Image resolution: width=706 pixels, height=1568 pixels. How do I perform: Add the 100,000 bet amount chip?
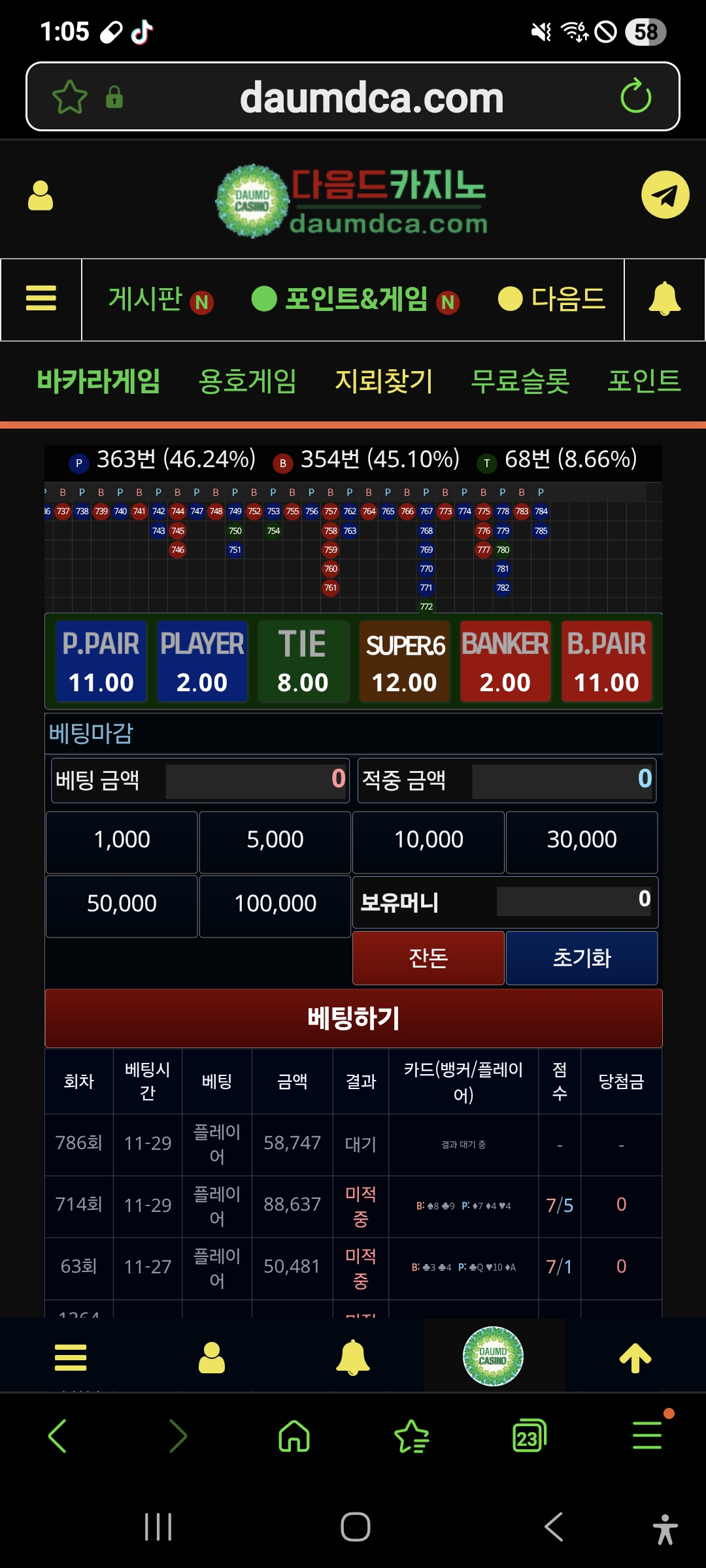275,904
